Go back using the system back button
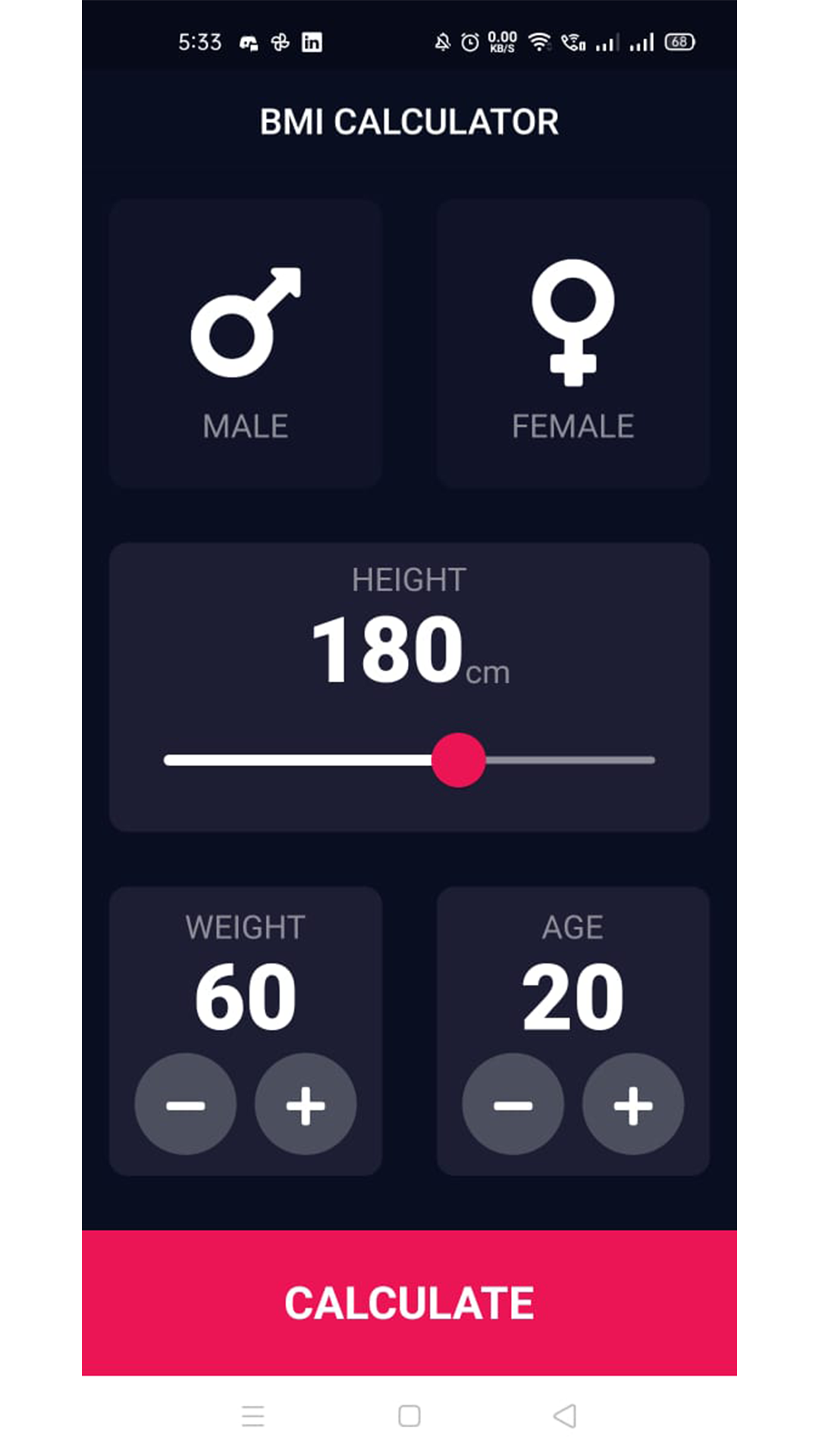Viewport: 819px width, 1456px height. point(565,1416)
